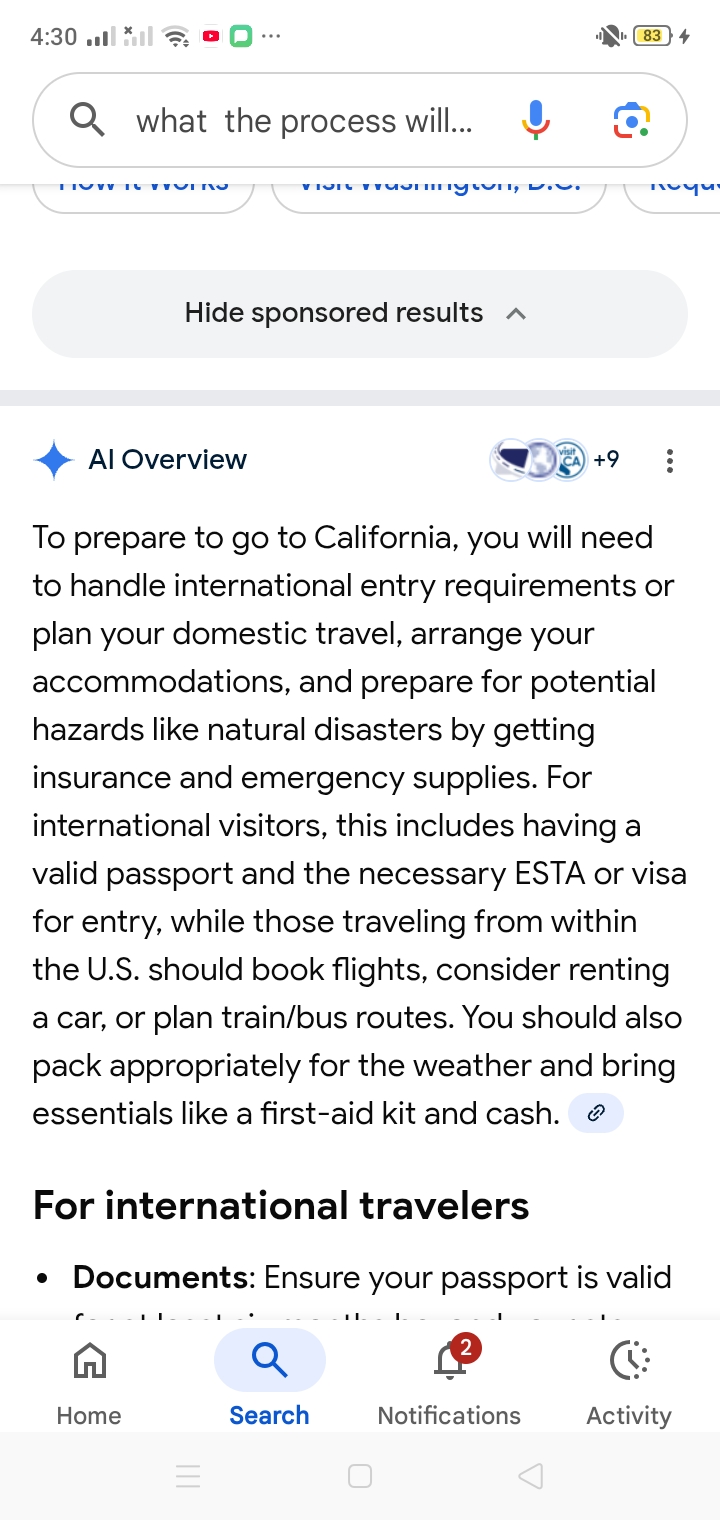
Task: Collapse the sponsored results
Action: click(359, 313)
